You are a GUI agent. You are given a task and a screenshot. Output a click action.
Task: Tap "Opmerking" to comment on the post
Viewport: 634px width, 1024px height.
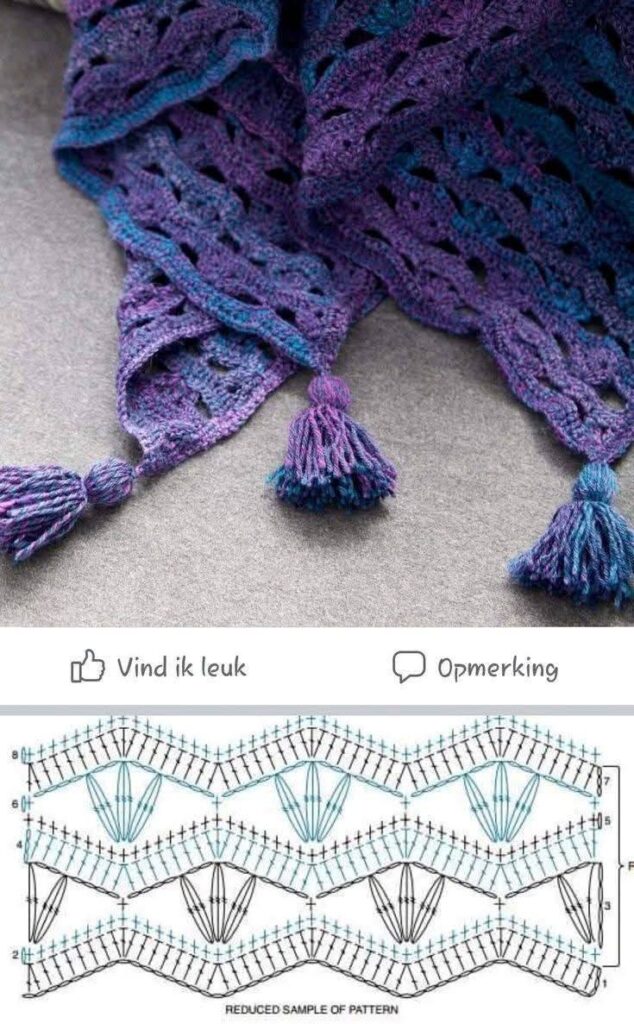[475, 667]
